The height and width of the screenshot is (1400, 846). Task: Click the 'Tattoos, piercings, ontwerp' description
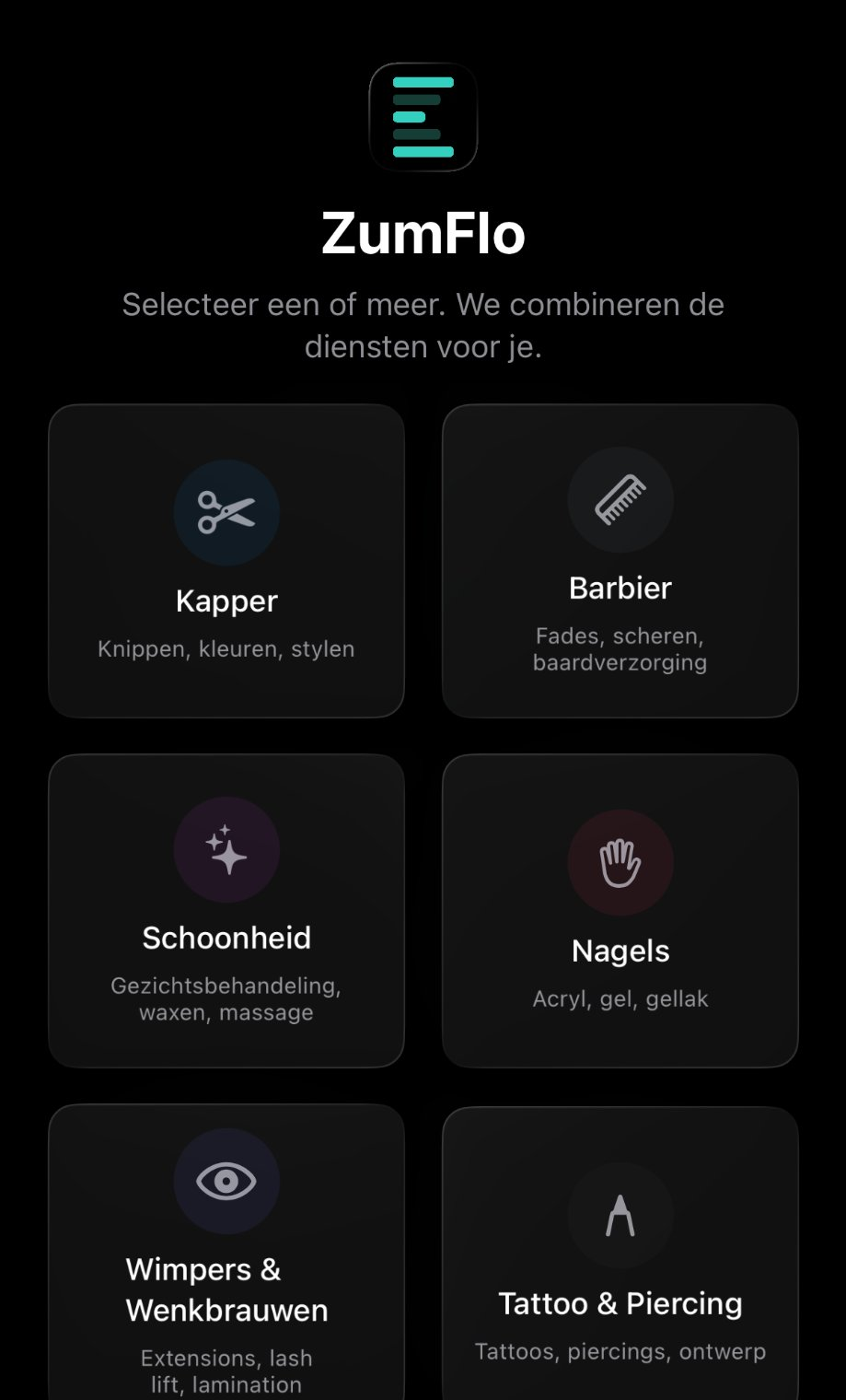[x=620, y=1351]
